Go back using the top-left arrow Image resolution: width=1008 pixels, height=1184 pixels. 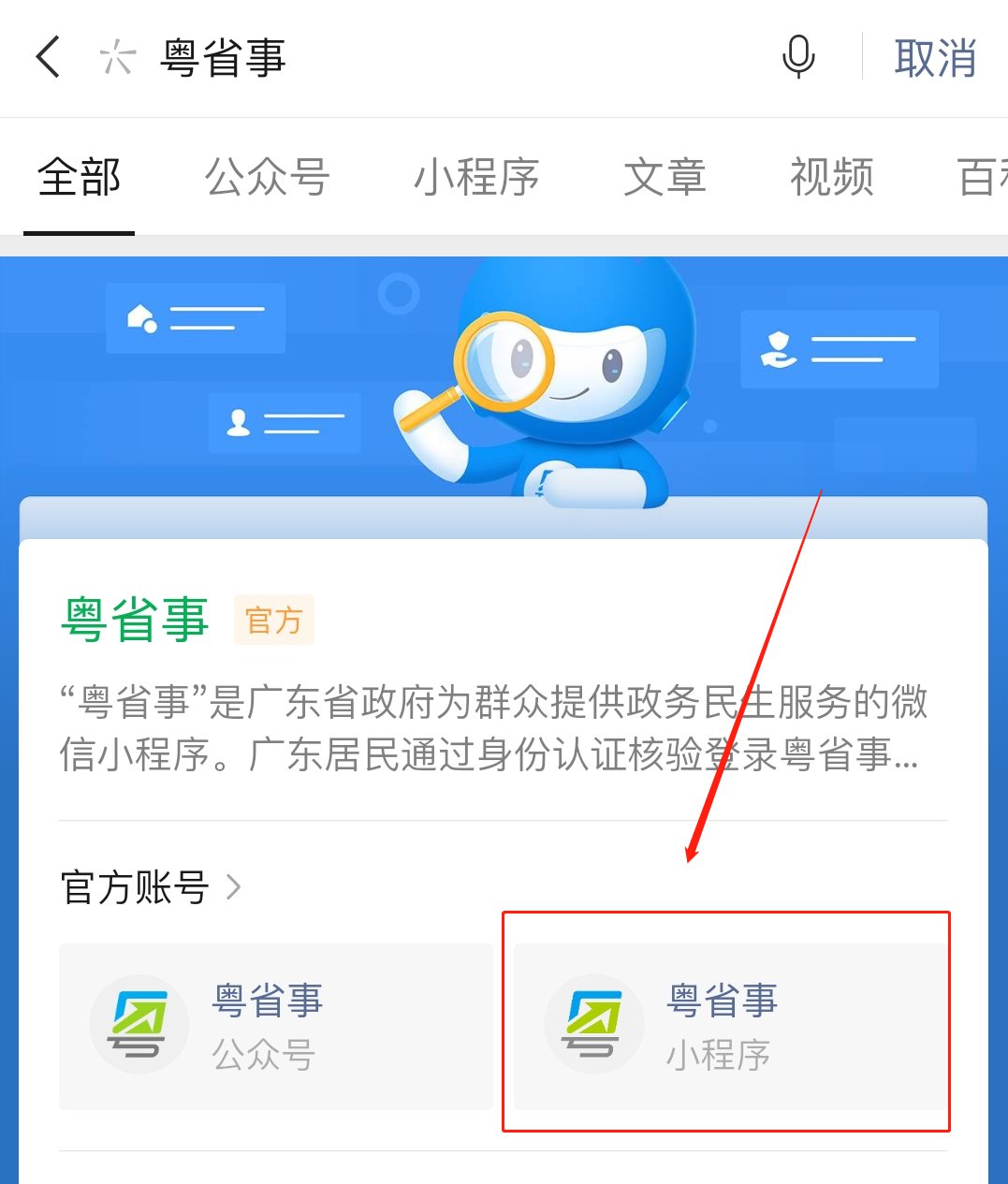[49, 57]
